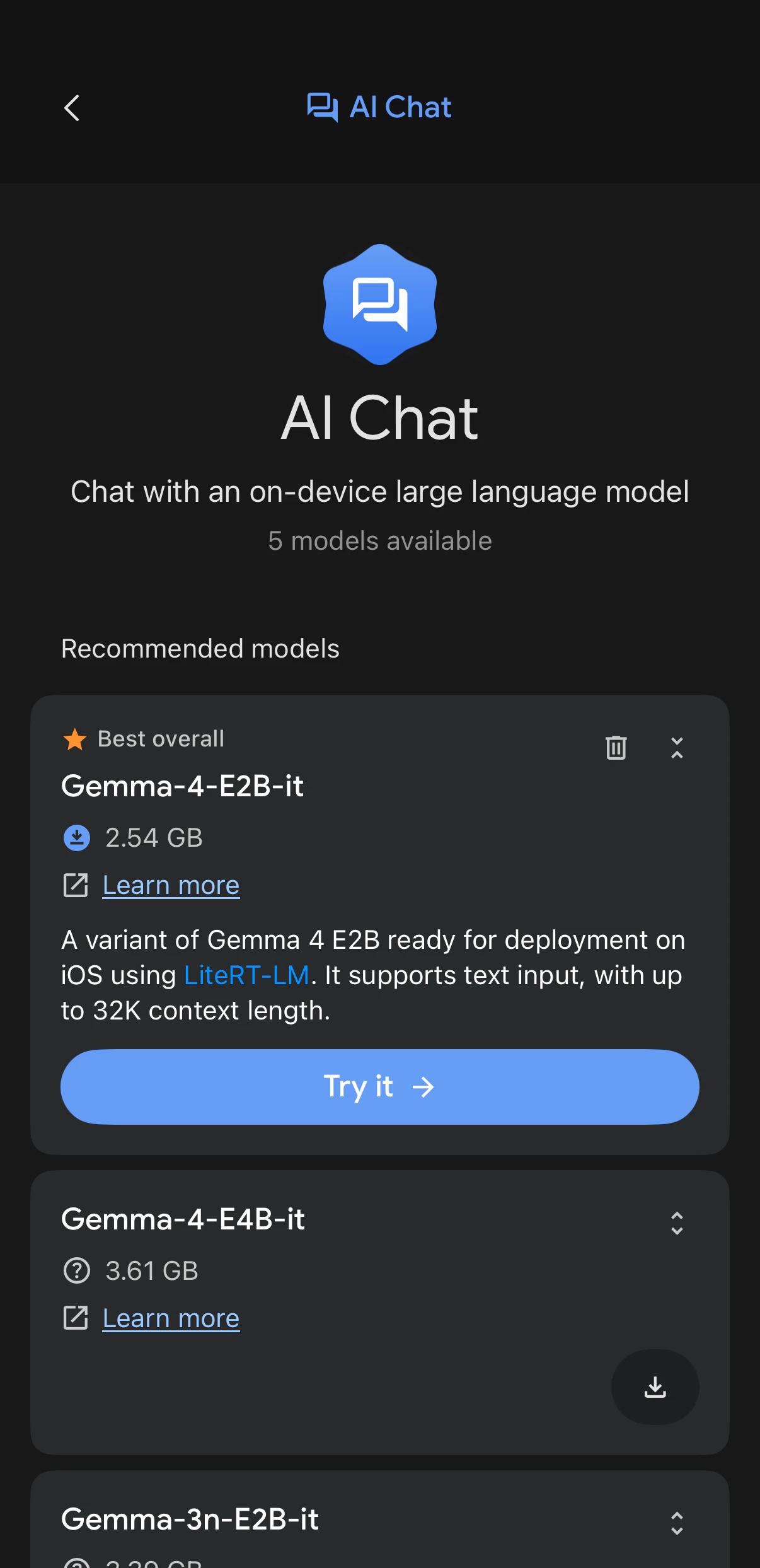Expand the Gemma-3n-E2B-it card
760x1568 pixels.
677,1523
